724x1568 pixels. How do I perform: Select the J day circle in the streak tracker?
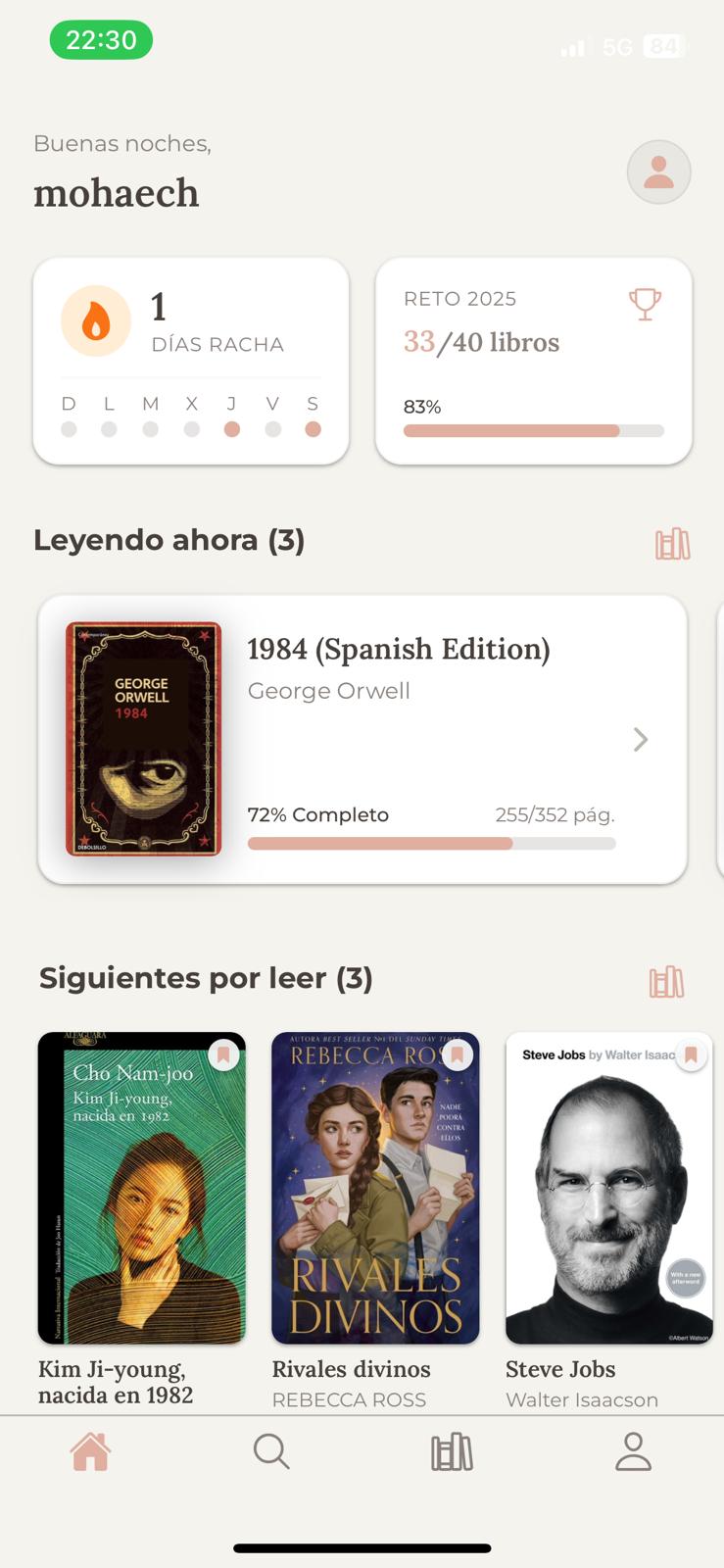tap(232, 429)
